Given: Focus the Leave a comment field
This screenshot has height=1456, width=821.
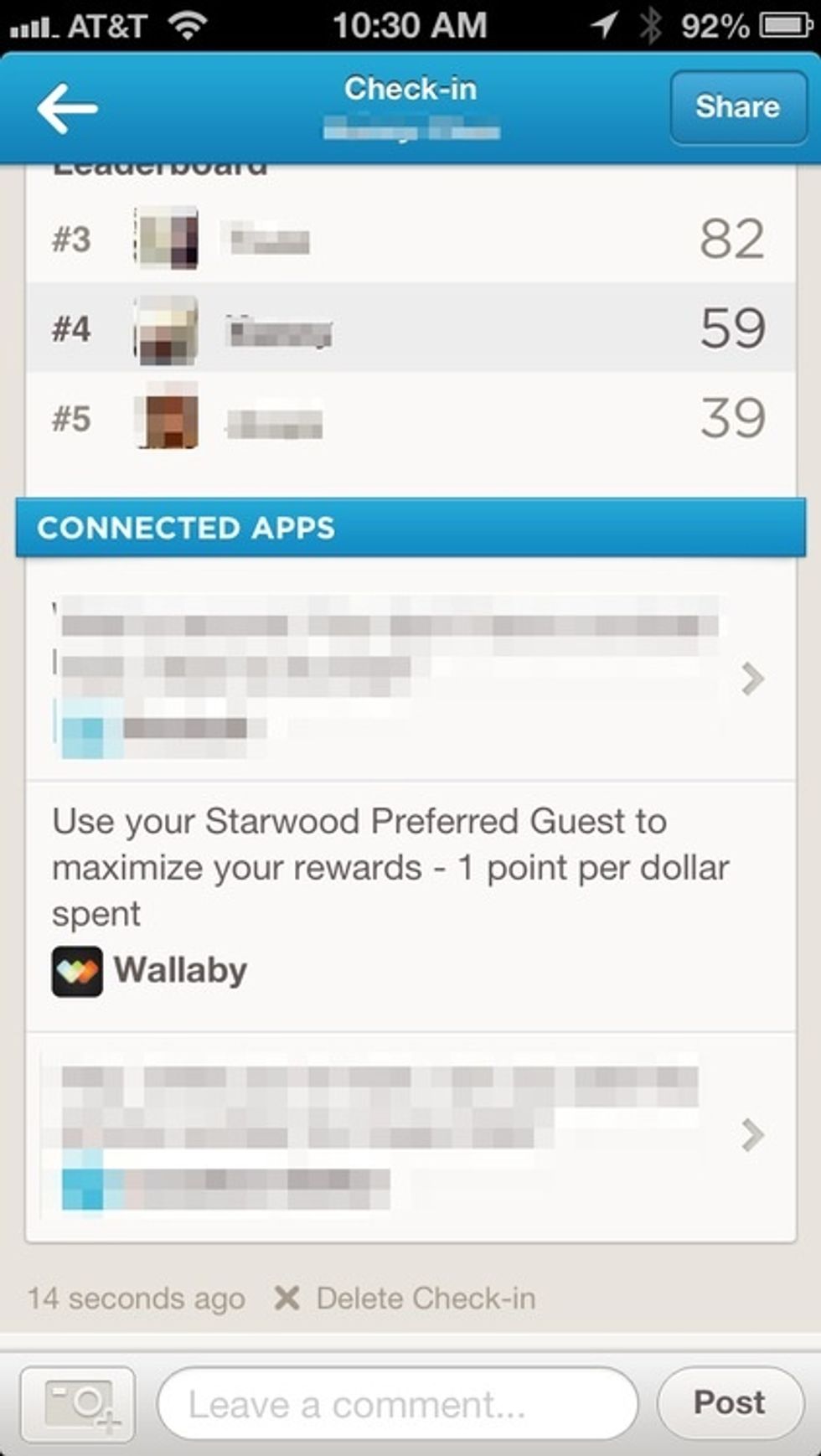Looking at the screenshot, I should point(397,1403).
